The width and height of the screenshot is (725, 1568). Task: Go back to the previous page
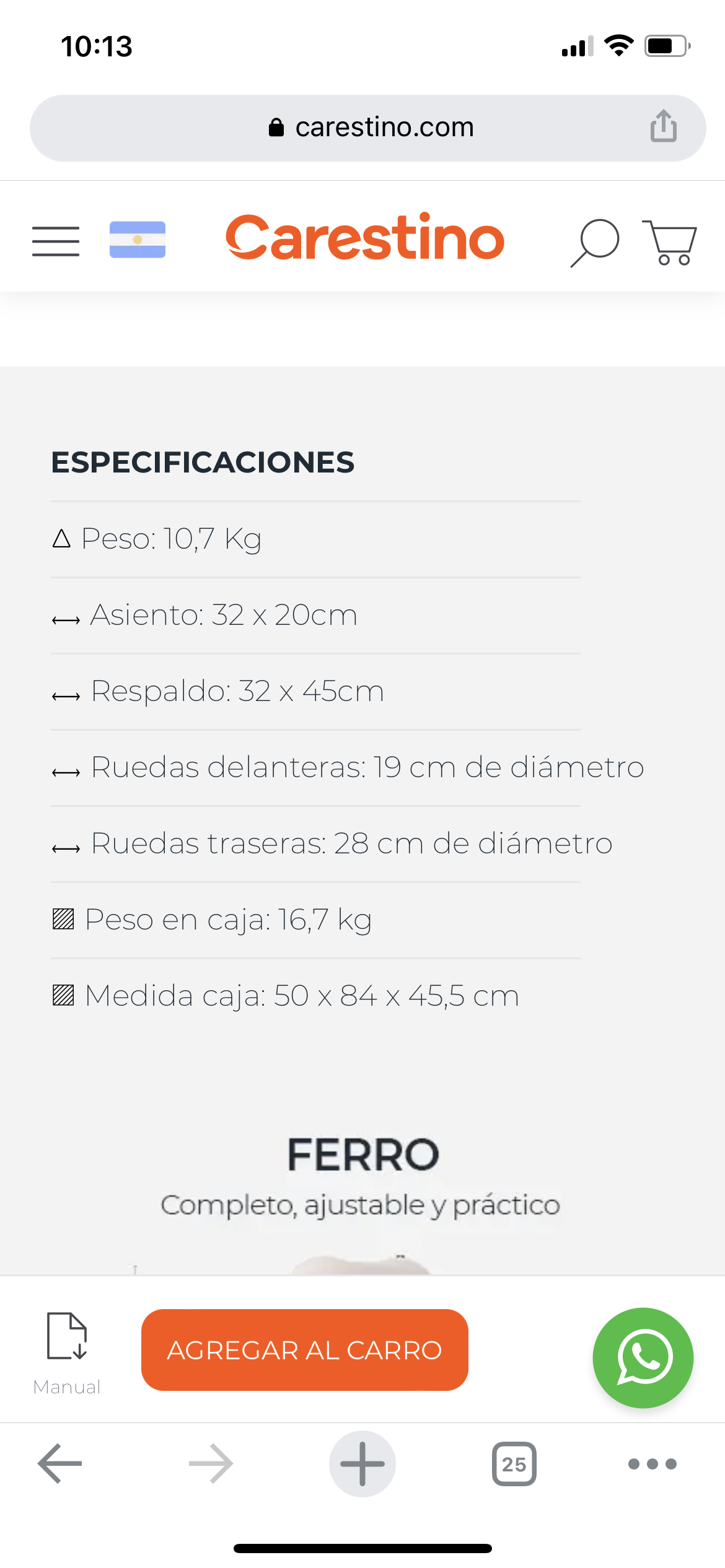[60, 1464]
